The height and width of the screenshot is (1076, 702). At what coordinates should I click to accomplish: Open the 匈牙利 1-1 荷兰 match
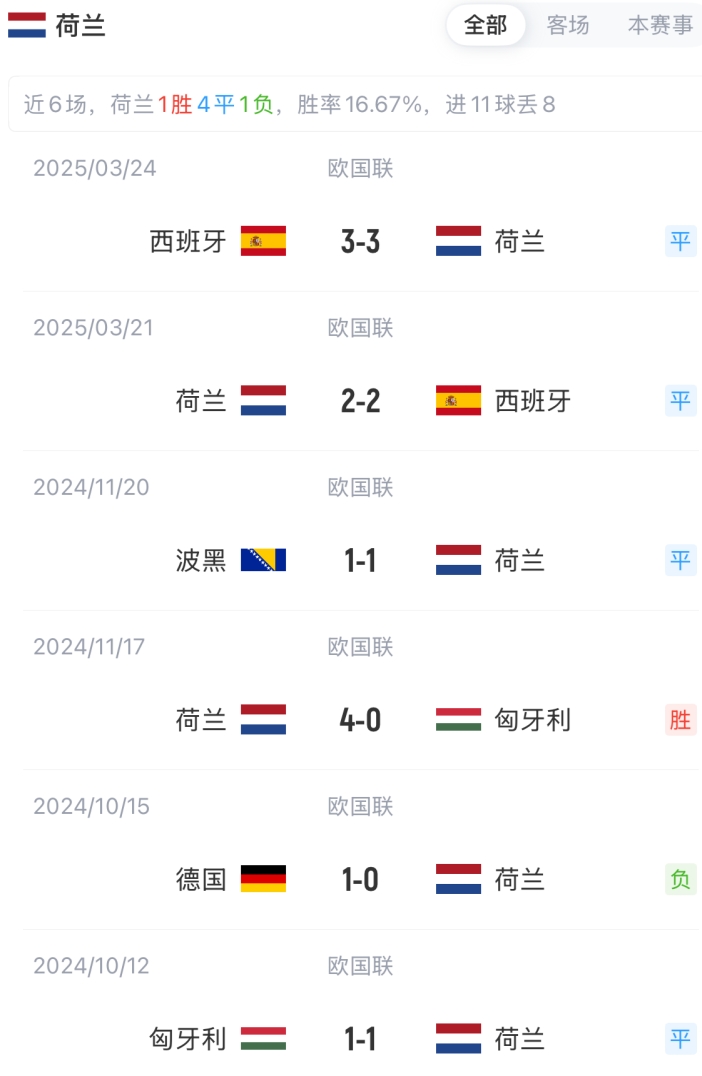[360, 1039]
